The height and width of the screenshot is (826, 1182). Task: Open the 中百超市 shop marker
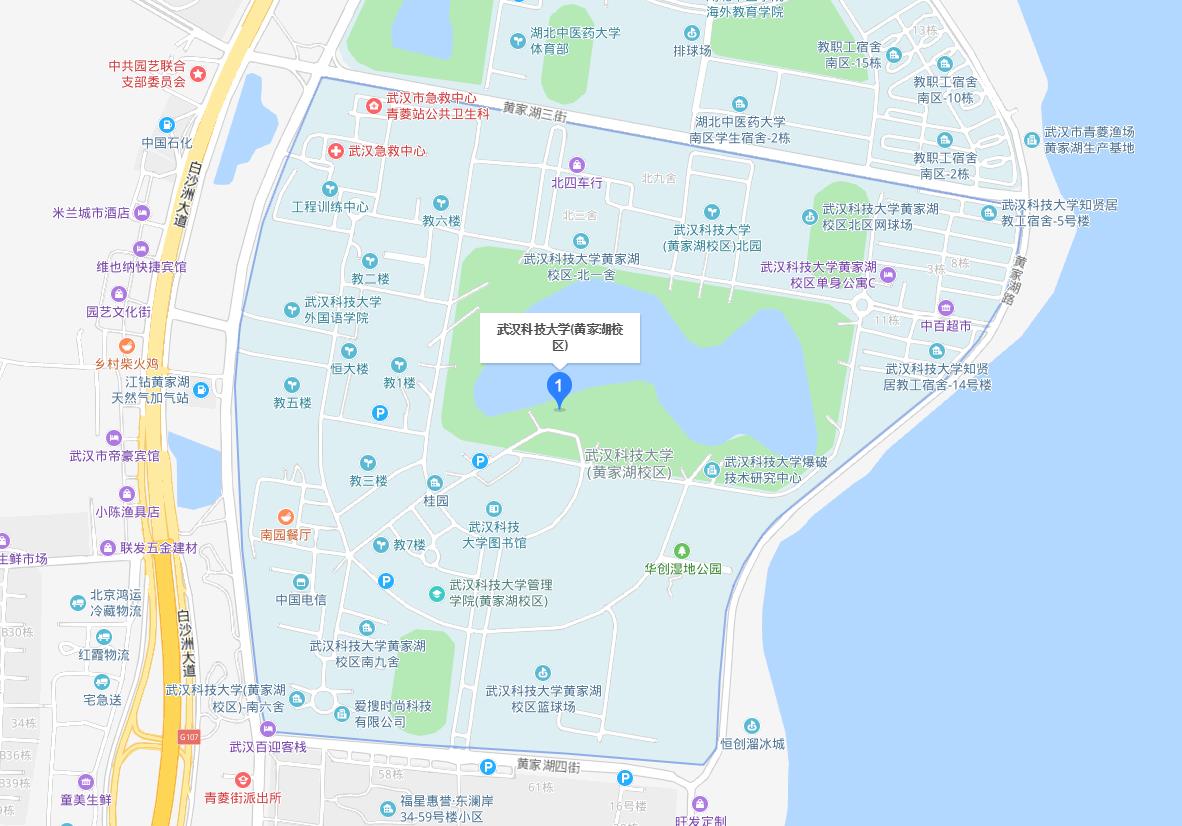click(946, 308)
